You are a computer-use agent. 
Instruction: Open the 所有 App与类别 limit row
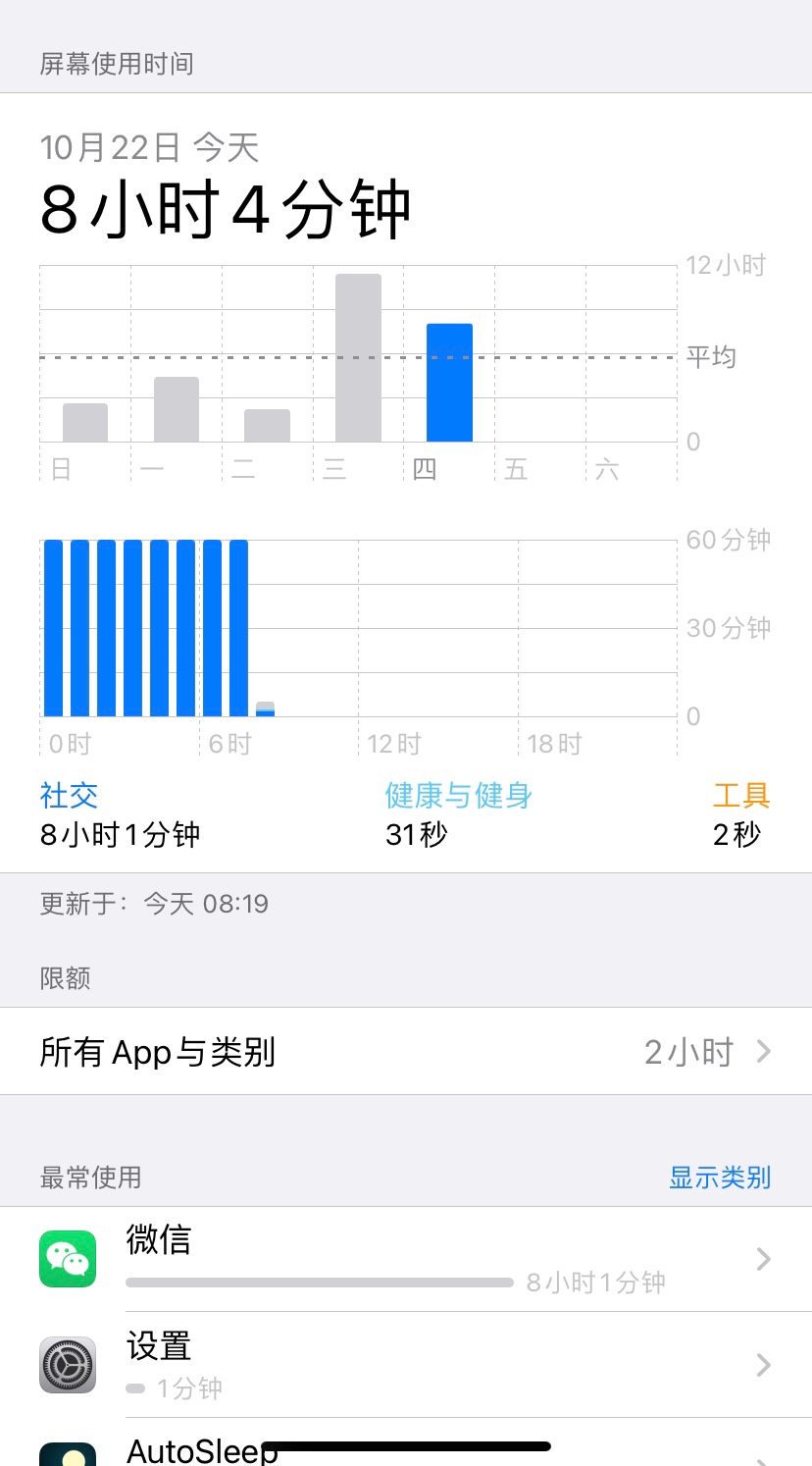[x=406, y=1052]
